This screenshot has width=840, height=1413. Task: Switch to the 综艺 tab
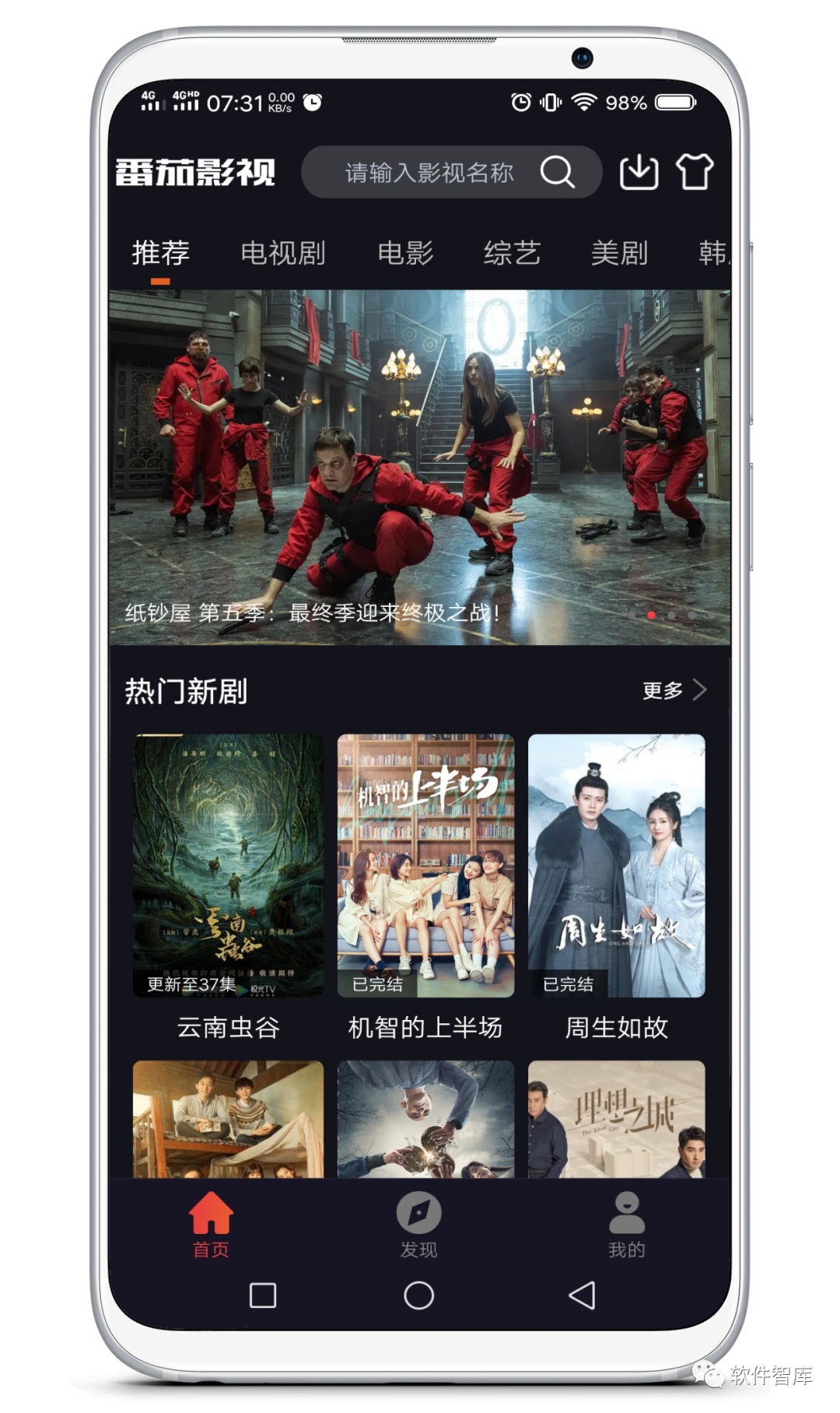pos(512,253)
